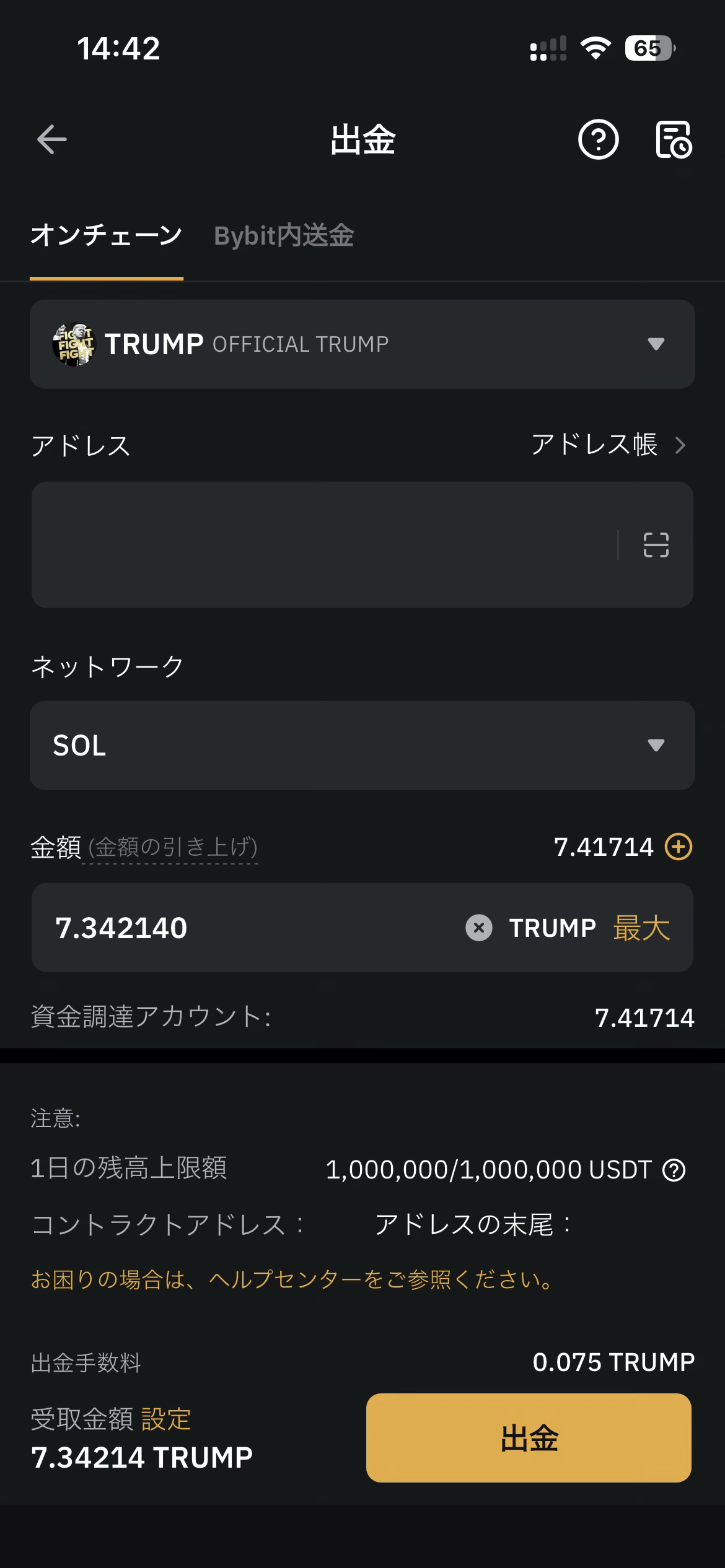
Task: Go back from the 出金 screen
Action: pos(52,139)
